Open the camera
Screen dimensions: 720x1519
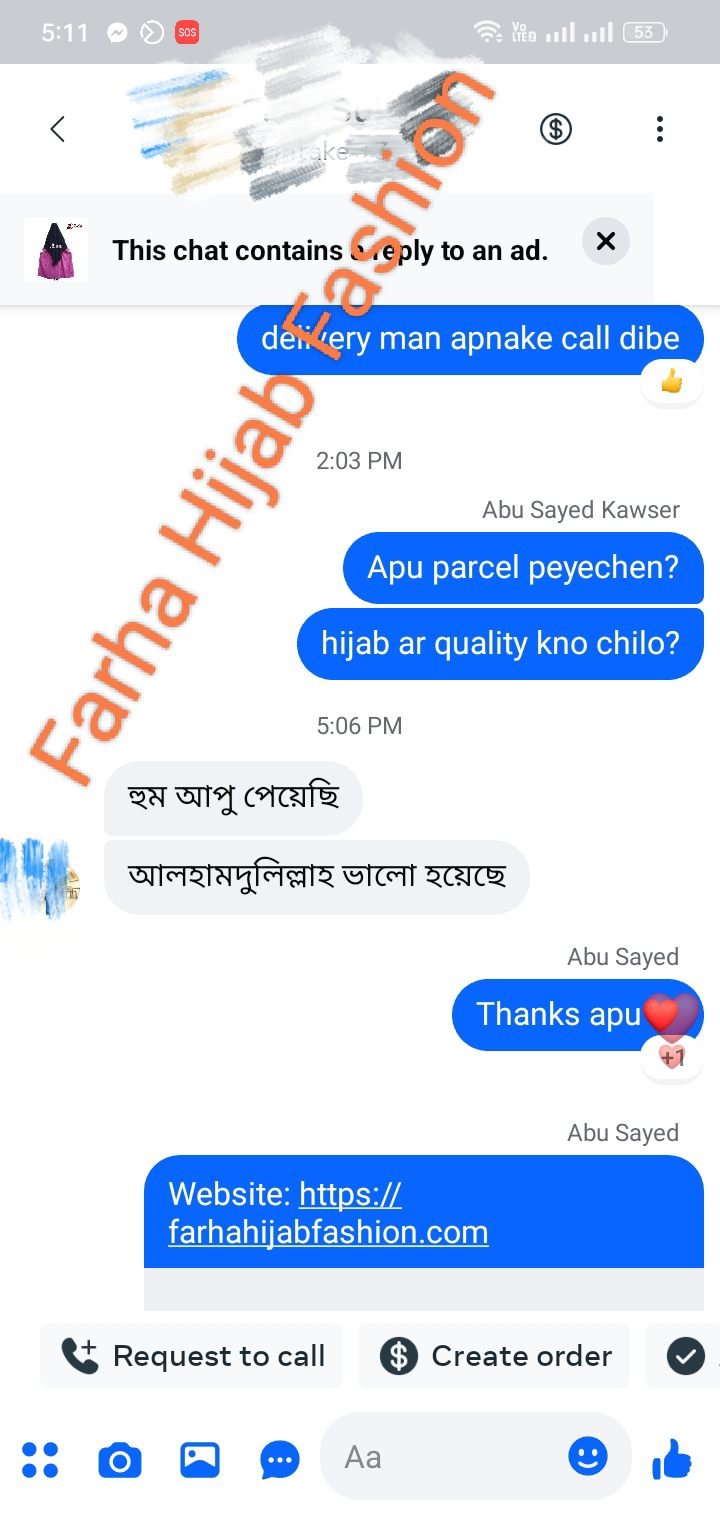(119, 1461)
